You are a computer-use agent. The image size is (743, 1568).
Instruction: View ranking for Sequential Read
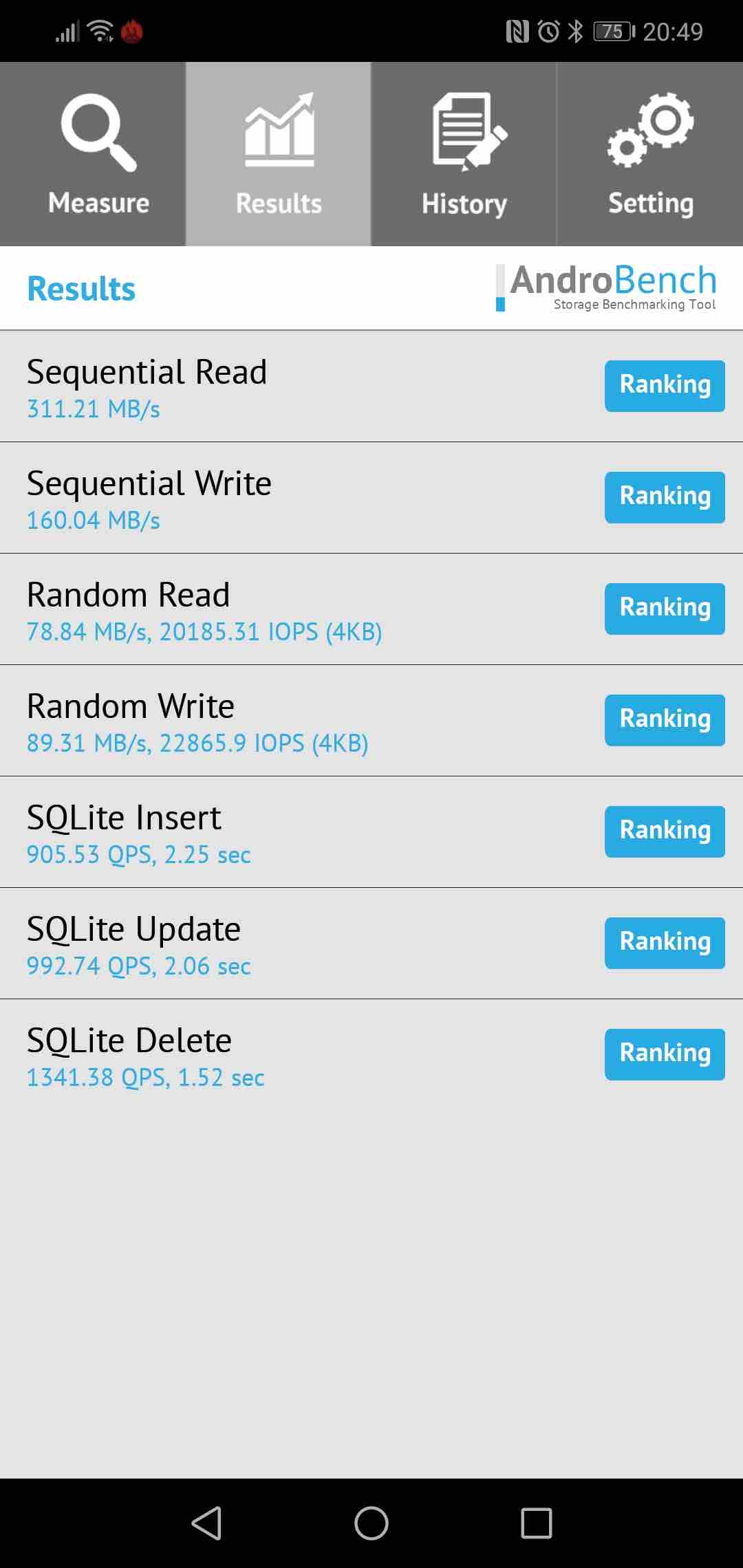(x=665, y=386)
